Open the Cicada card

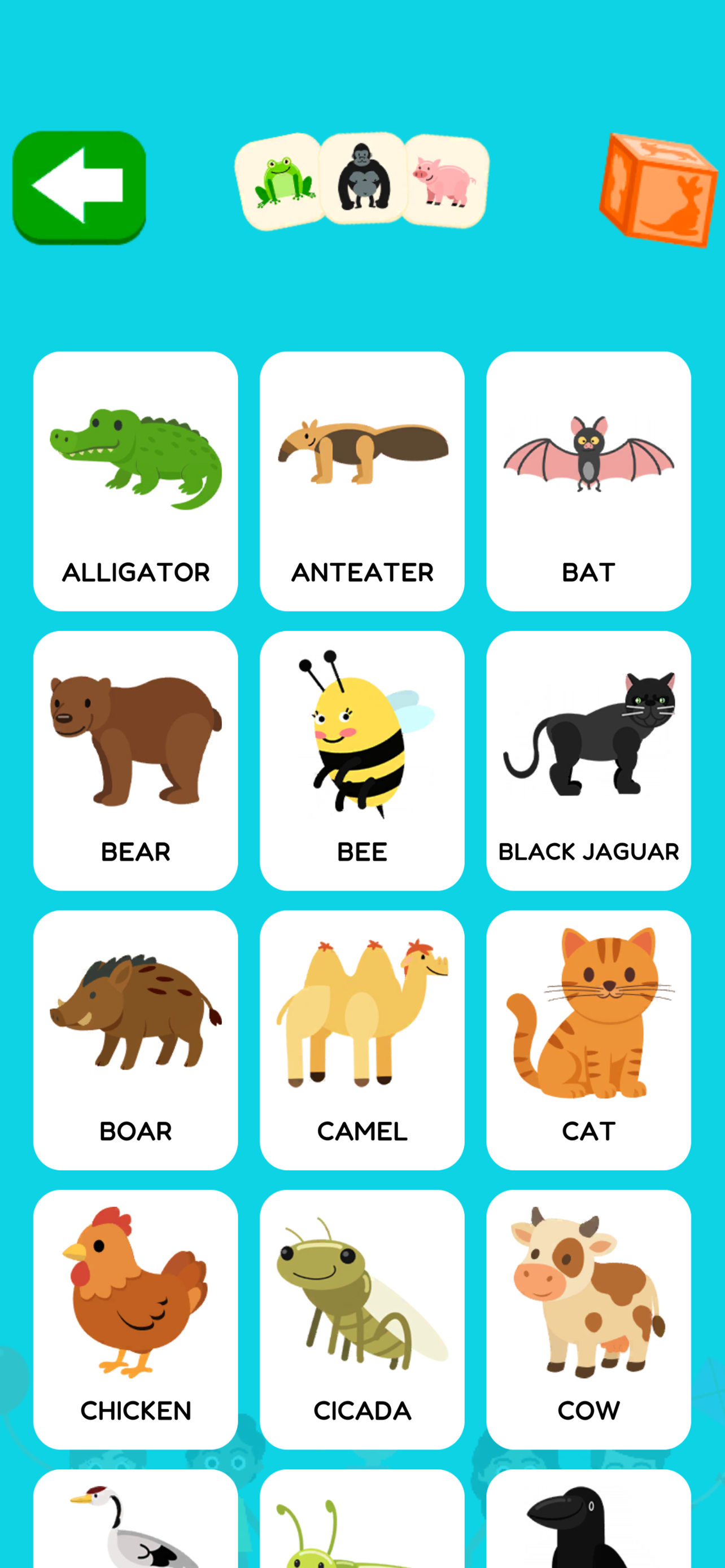click(362, 1319)
